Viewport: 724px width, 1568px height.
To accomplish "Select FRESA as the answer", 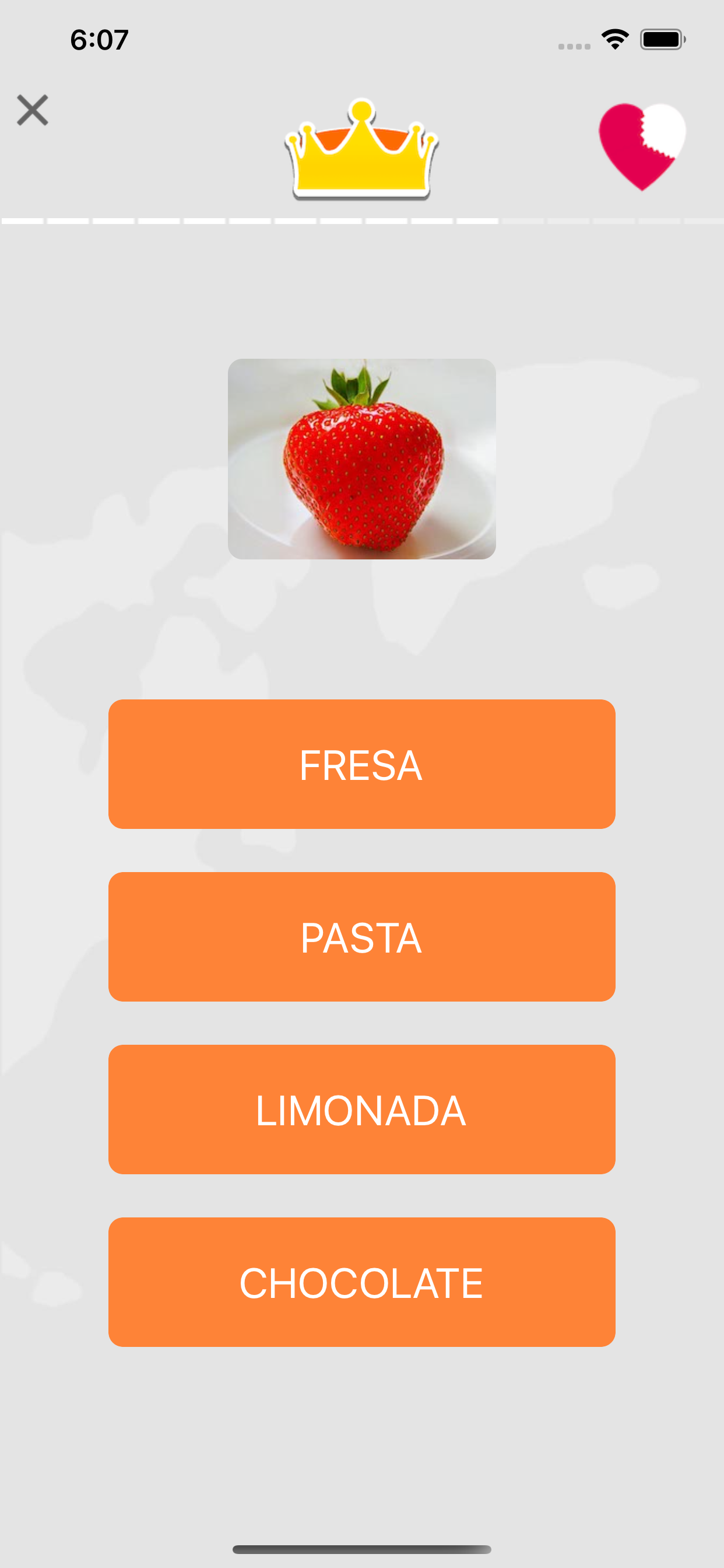I will point(361,764).
